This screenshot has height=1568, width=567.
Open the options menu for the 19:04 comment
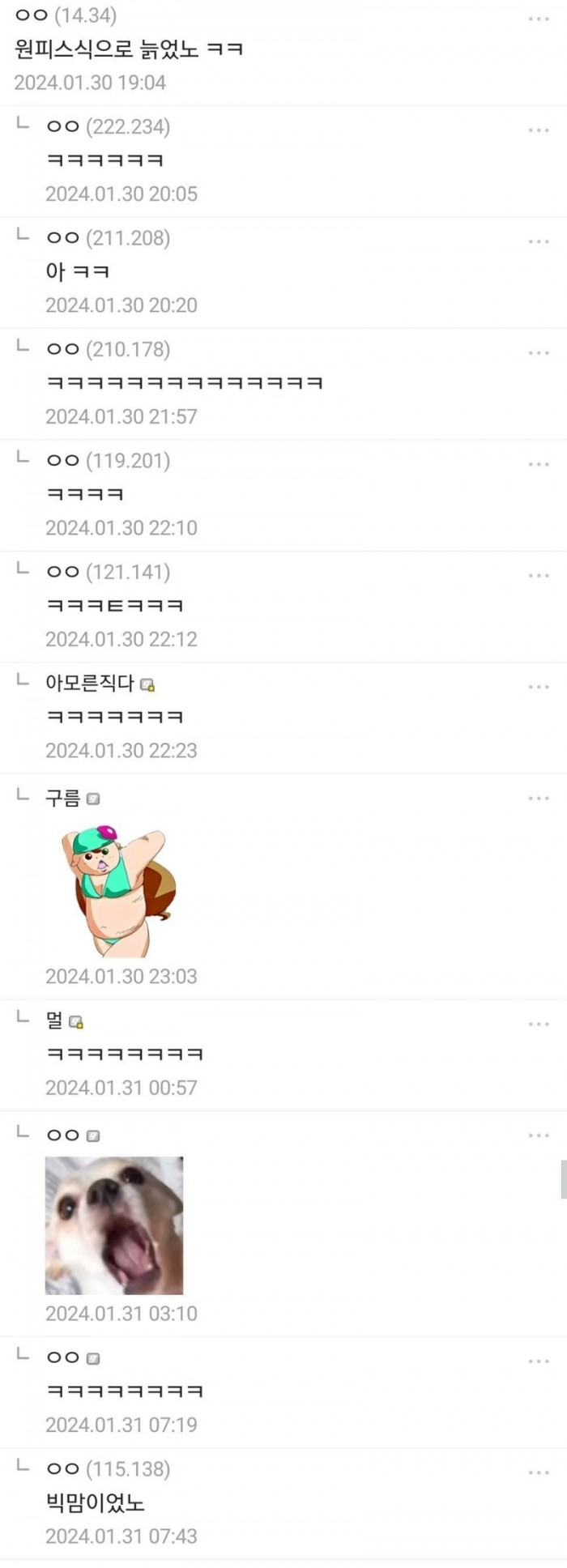tap(539, 19)
